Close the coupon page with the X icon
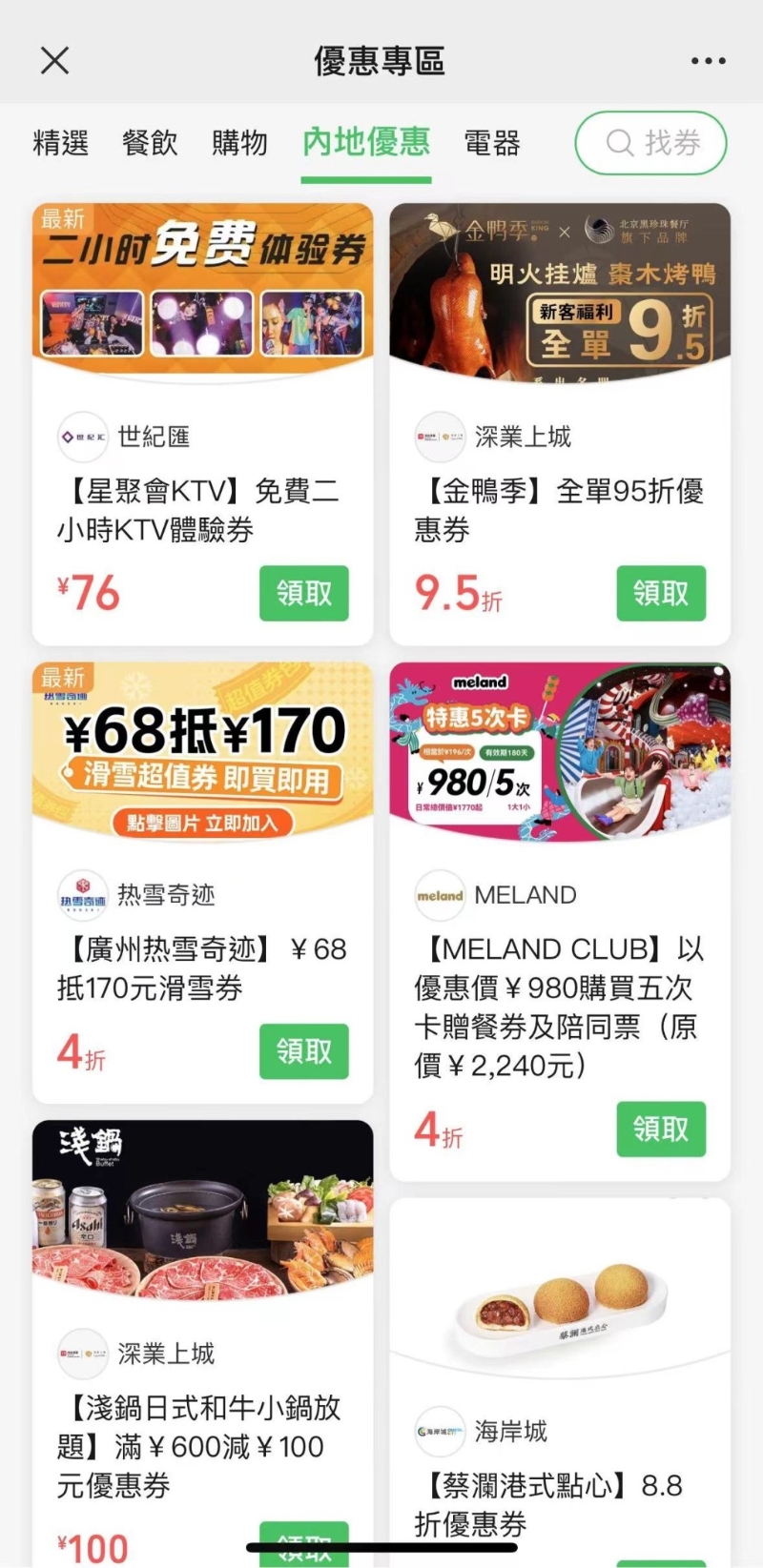Image resolution: width=763 pixels, height=1568 pixels. (x=54, y=60)
